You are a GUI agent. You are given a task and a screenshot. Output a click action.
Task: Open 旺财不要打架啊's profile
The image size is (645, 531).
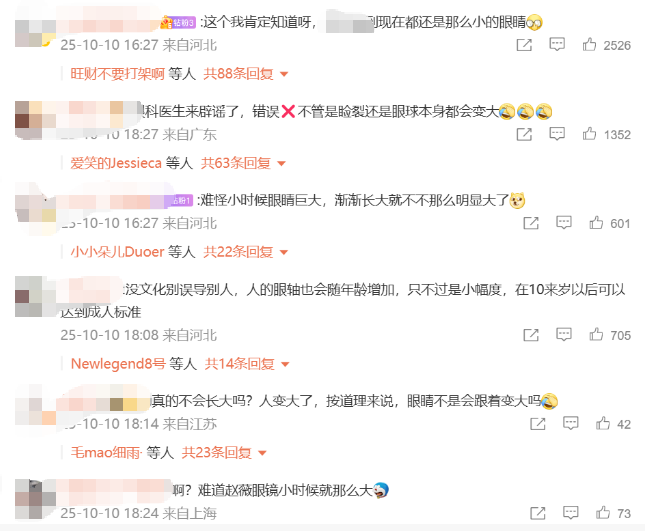click(117, 74)
